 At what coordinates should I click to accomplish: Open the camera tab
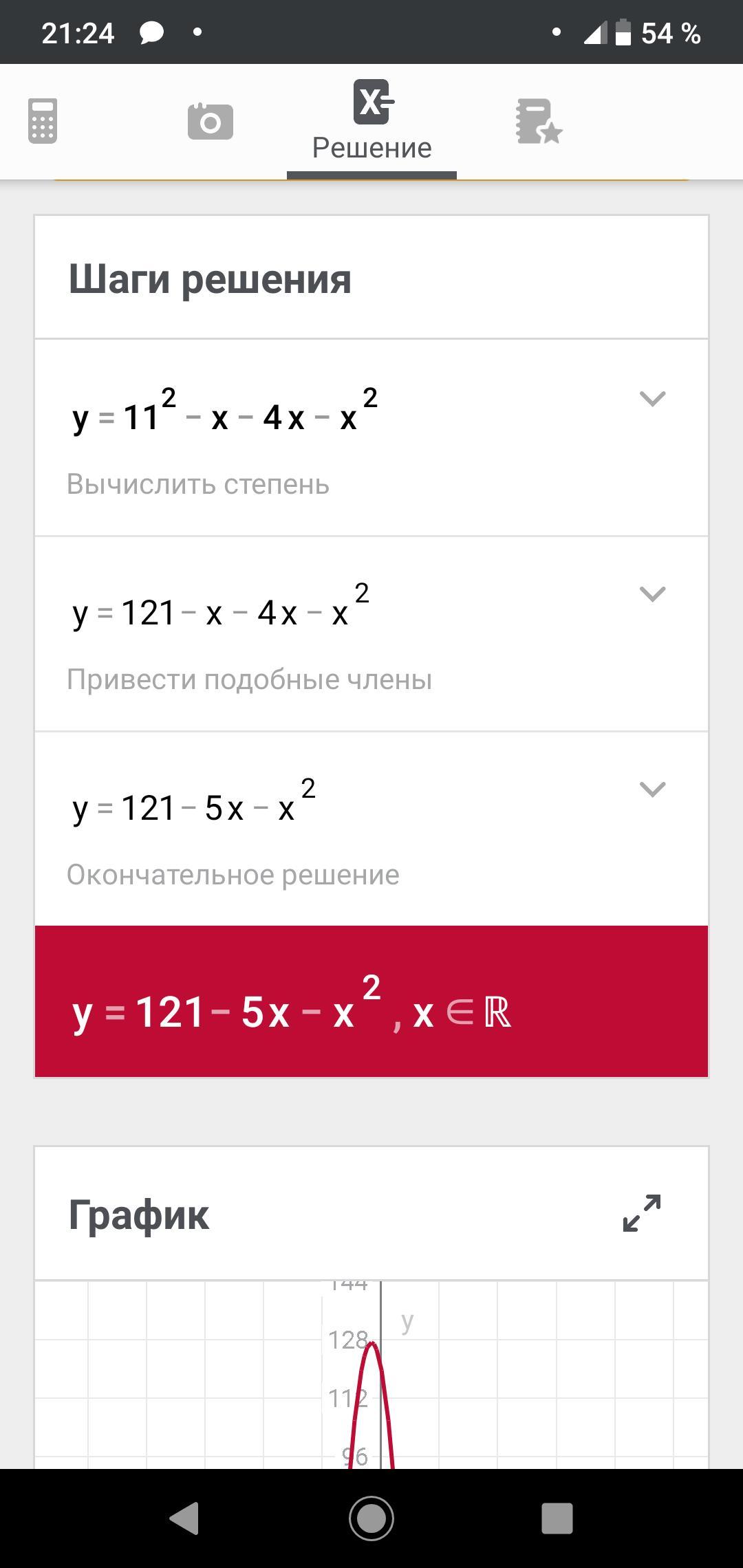pyautogui.click(x=210, y=122)
